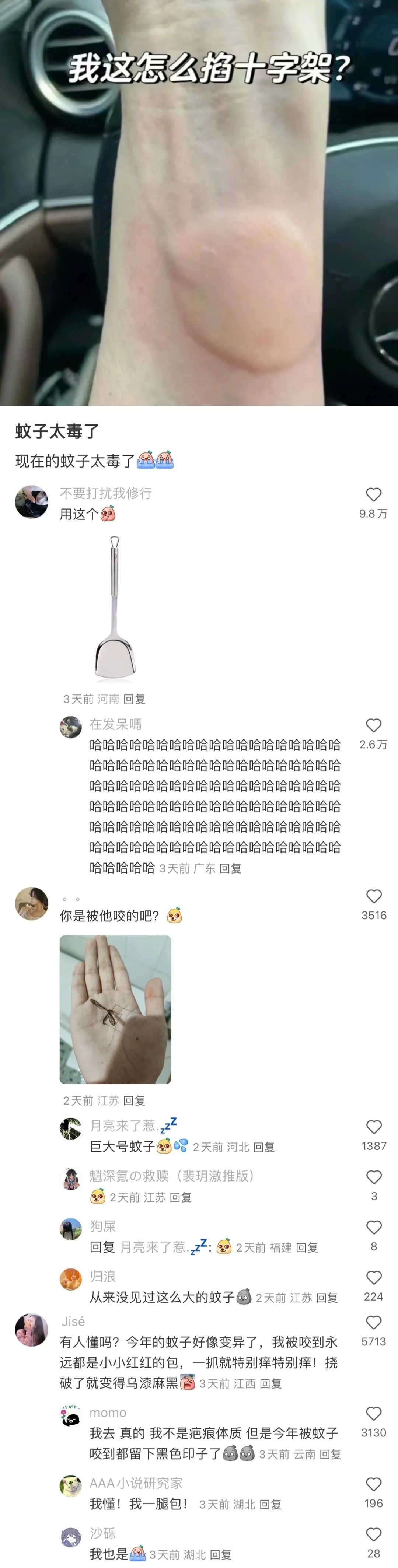Like 在发呆嗎's laughing reply
This screenshot has height=1568, width=398.
373,725
